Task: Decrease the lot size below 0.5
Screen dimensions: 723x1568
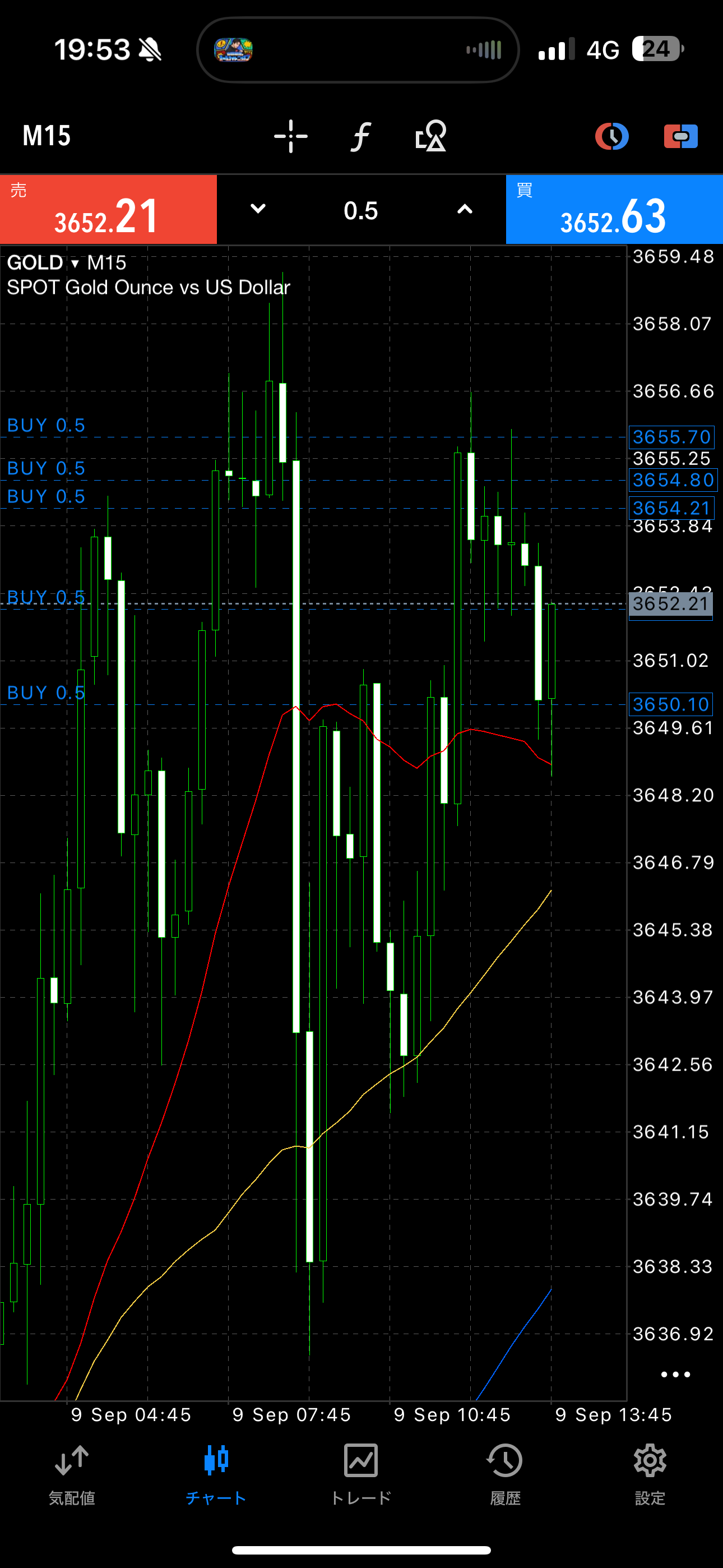Action: (258, 209)
